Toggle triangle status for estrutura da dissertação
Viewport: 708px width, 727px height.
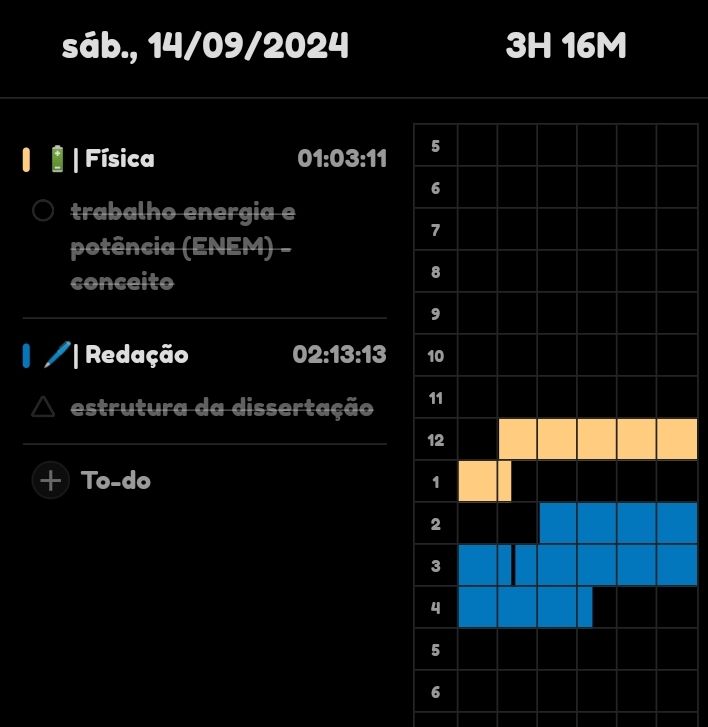pyautogui.click(x=43, y=407)
